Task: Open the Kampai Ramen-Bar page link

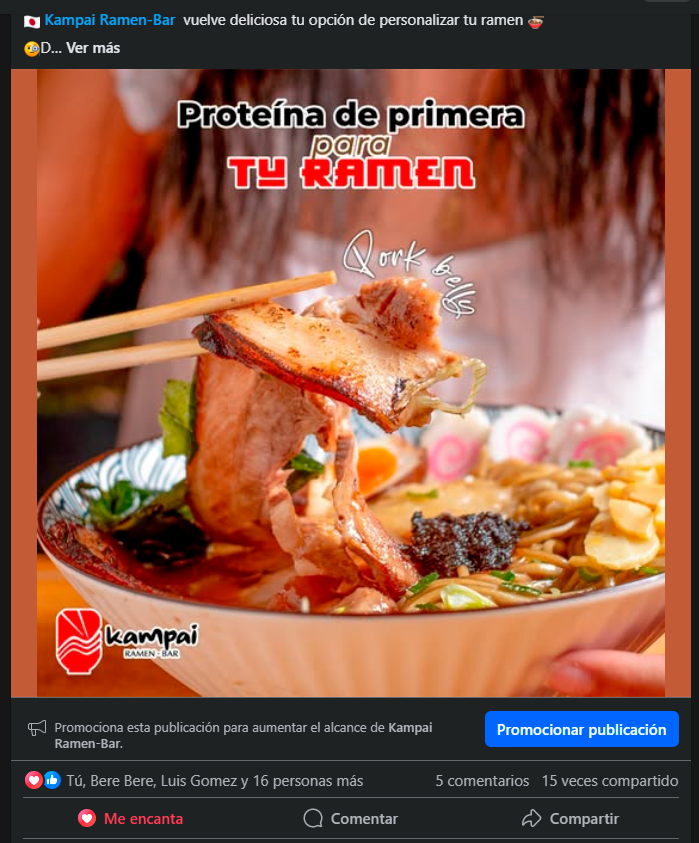Action: (110, 20)
